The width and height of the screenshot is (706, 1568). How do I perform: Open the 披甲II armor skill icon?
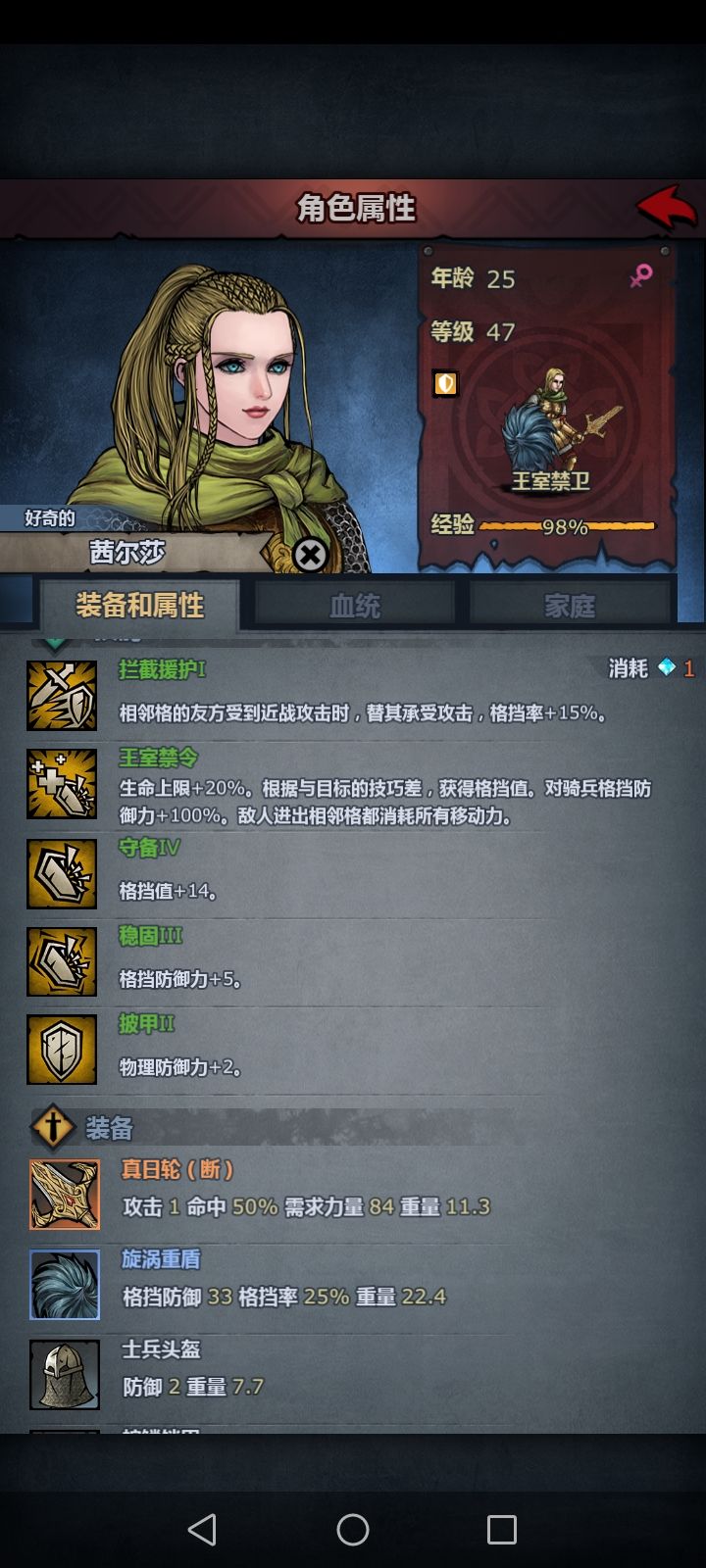(x=62, y=1048)
